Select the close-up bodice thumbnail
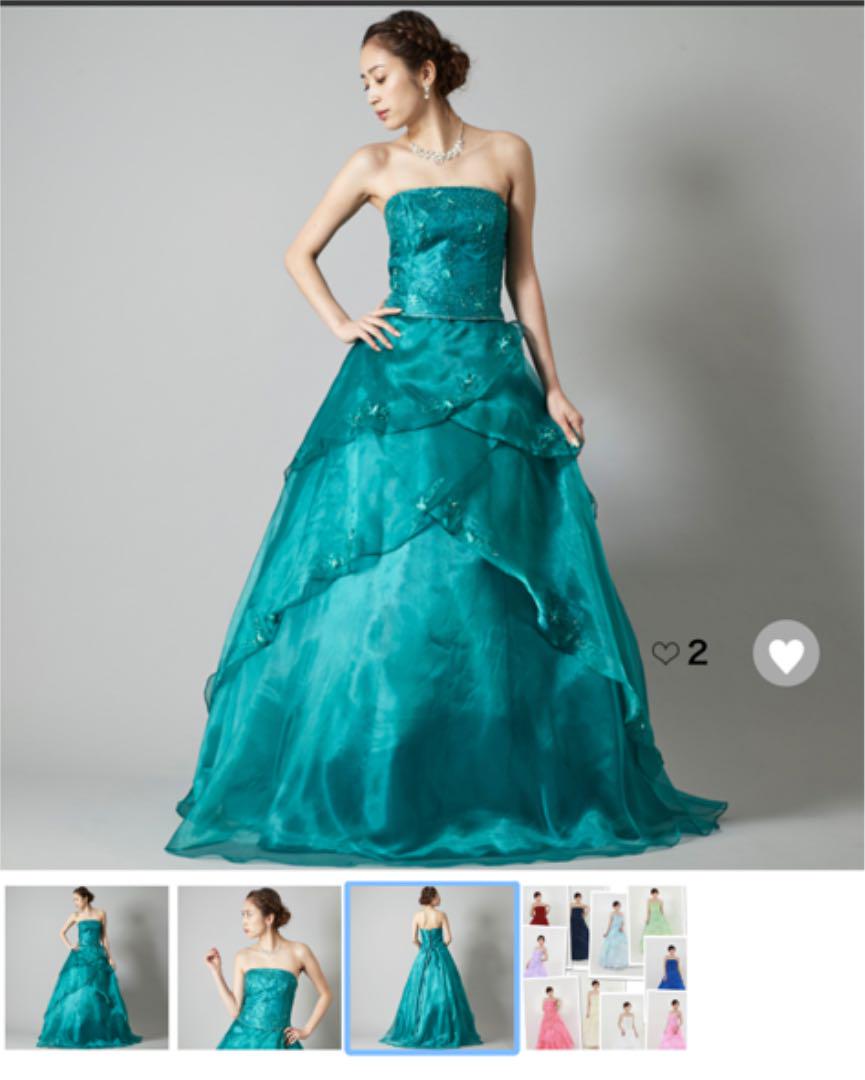 (259, 966)
